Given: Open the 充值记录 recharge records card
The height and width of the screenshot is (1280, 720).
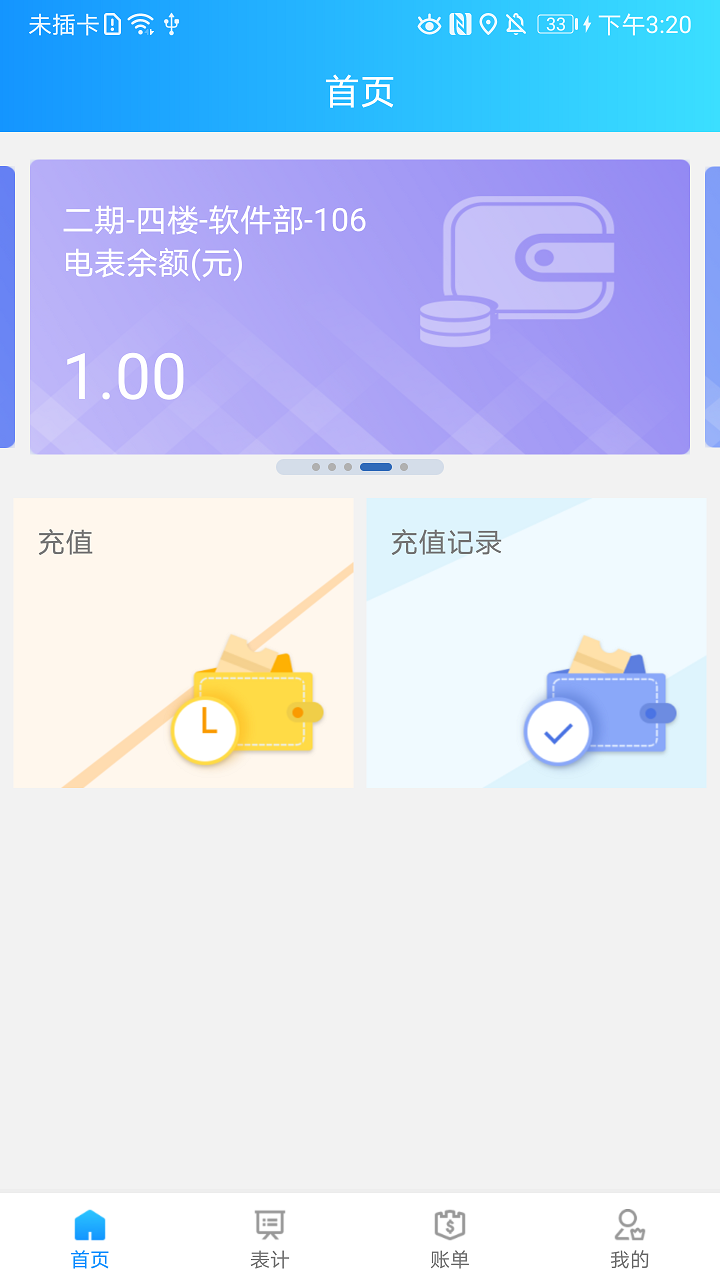Looking at the screenshot, I should (x=536, y=642).
